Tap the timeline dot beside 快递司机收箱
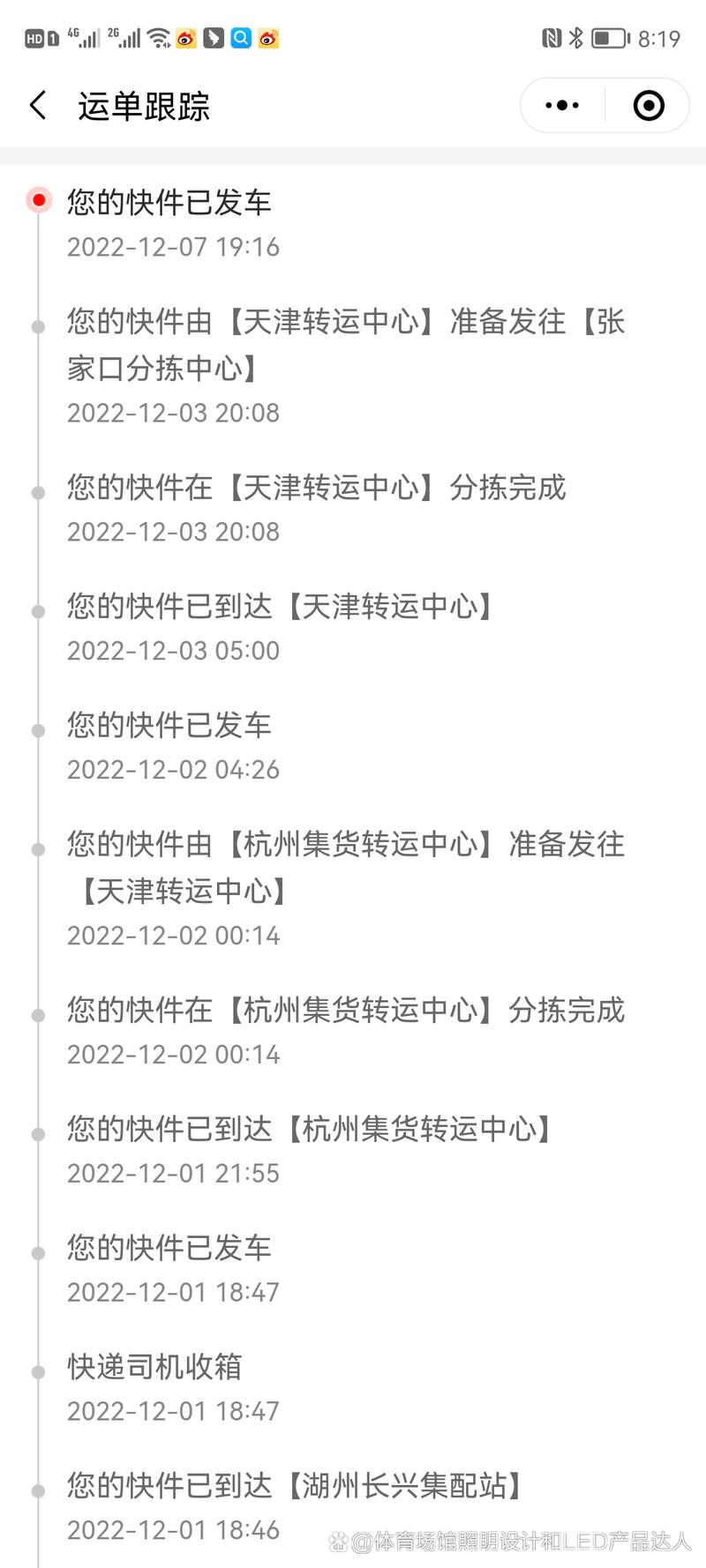Viewport: 706px width, 1568px height. tap(37, 1371)
